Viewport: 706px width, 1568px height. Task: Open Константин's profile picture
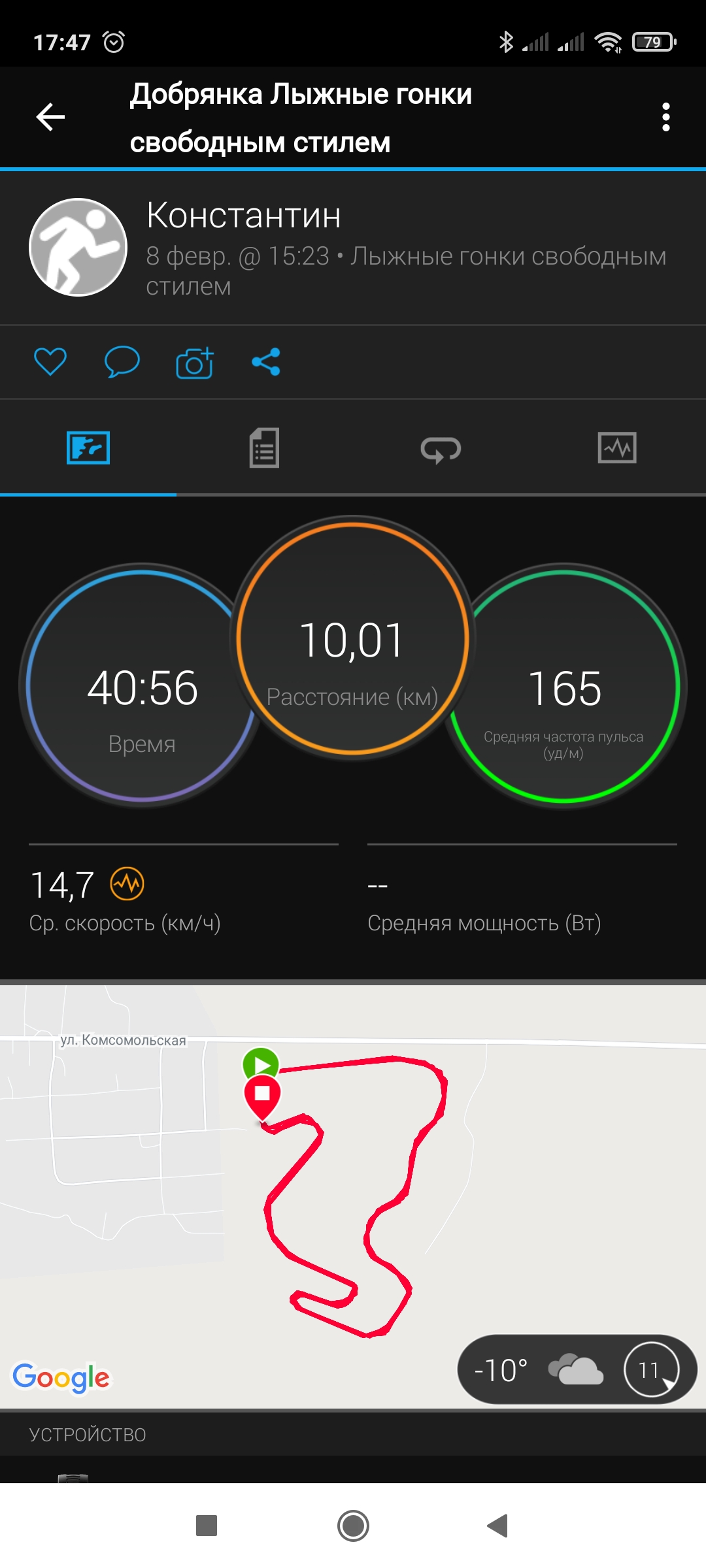tap(78, 247)
